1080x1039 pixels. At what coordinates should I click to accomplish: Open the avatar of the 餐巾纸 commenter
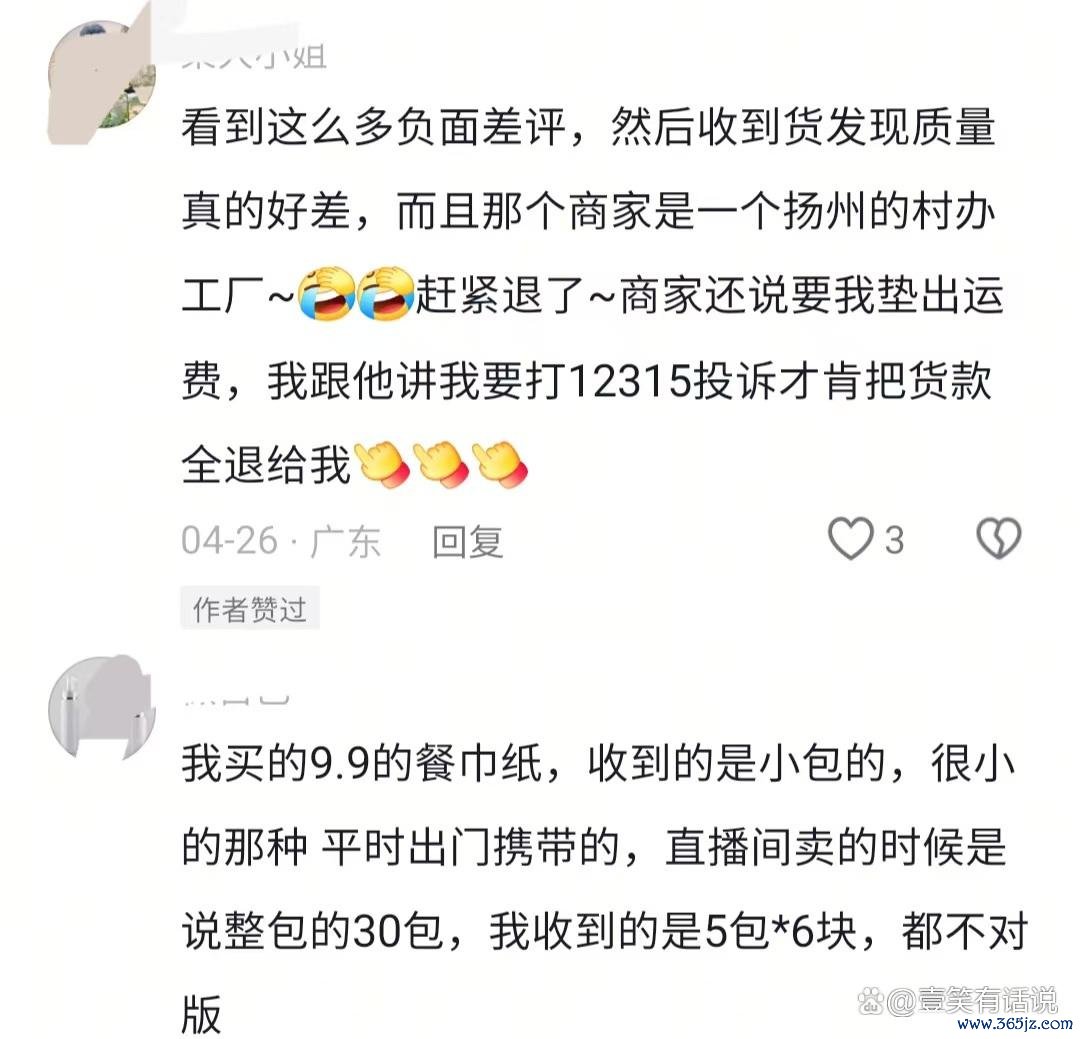point(100,708)
